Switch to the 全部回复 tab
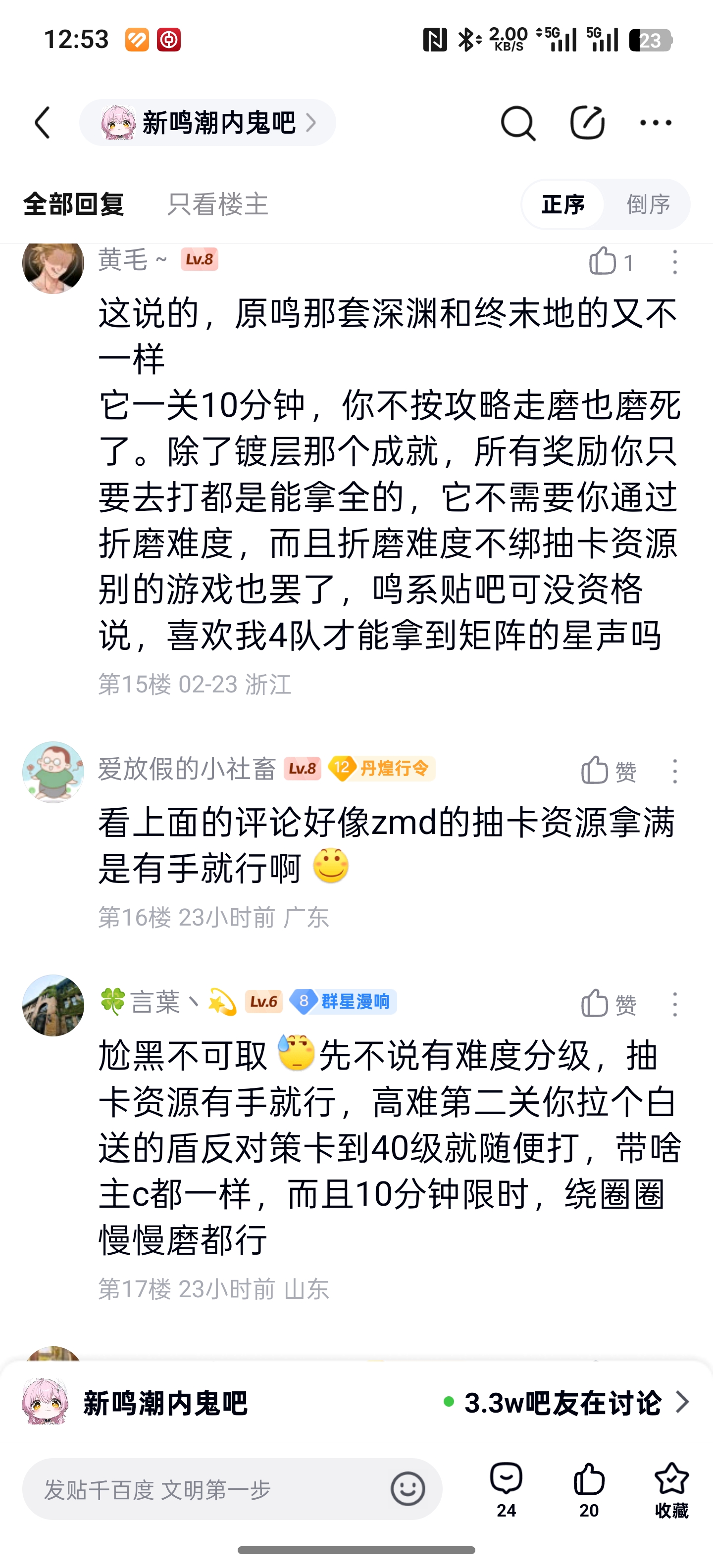Image resolution: width=713 pixels, height=1568 pixels. click(74, 204)
